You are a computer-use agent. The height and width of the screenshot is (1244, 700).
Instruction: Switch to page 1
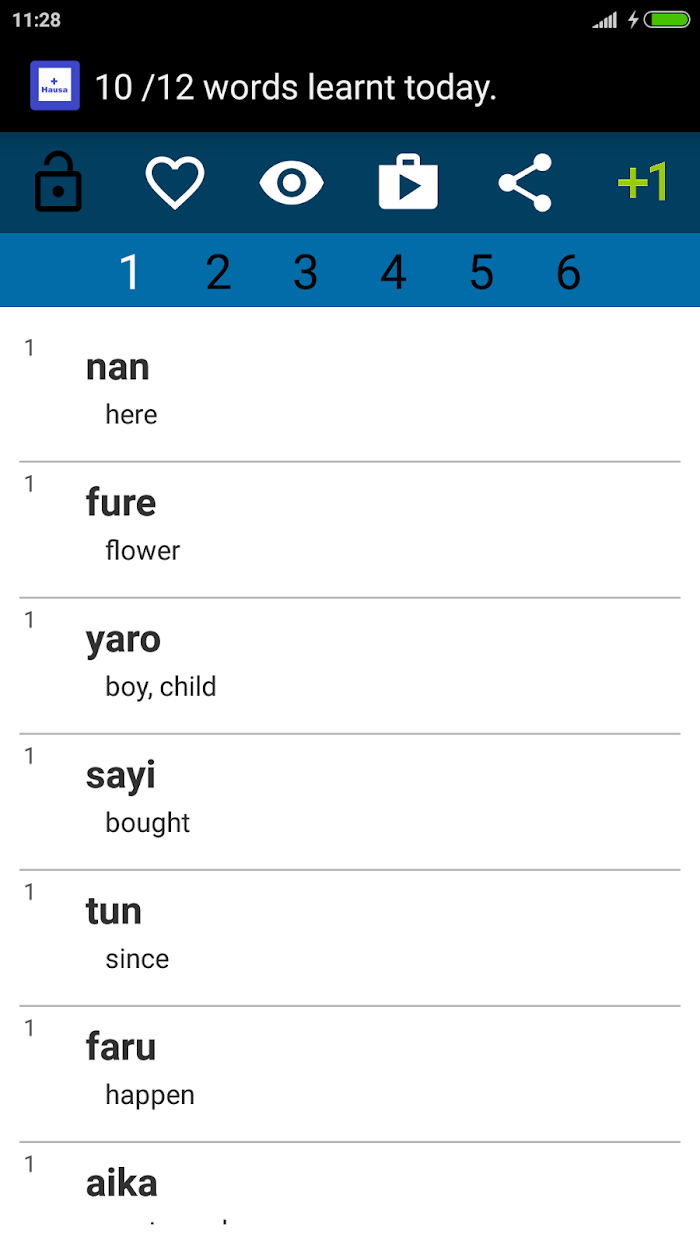pyautogui.click(x=130, y=271)
